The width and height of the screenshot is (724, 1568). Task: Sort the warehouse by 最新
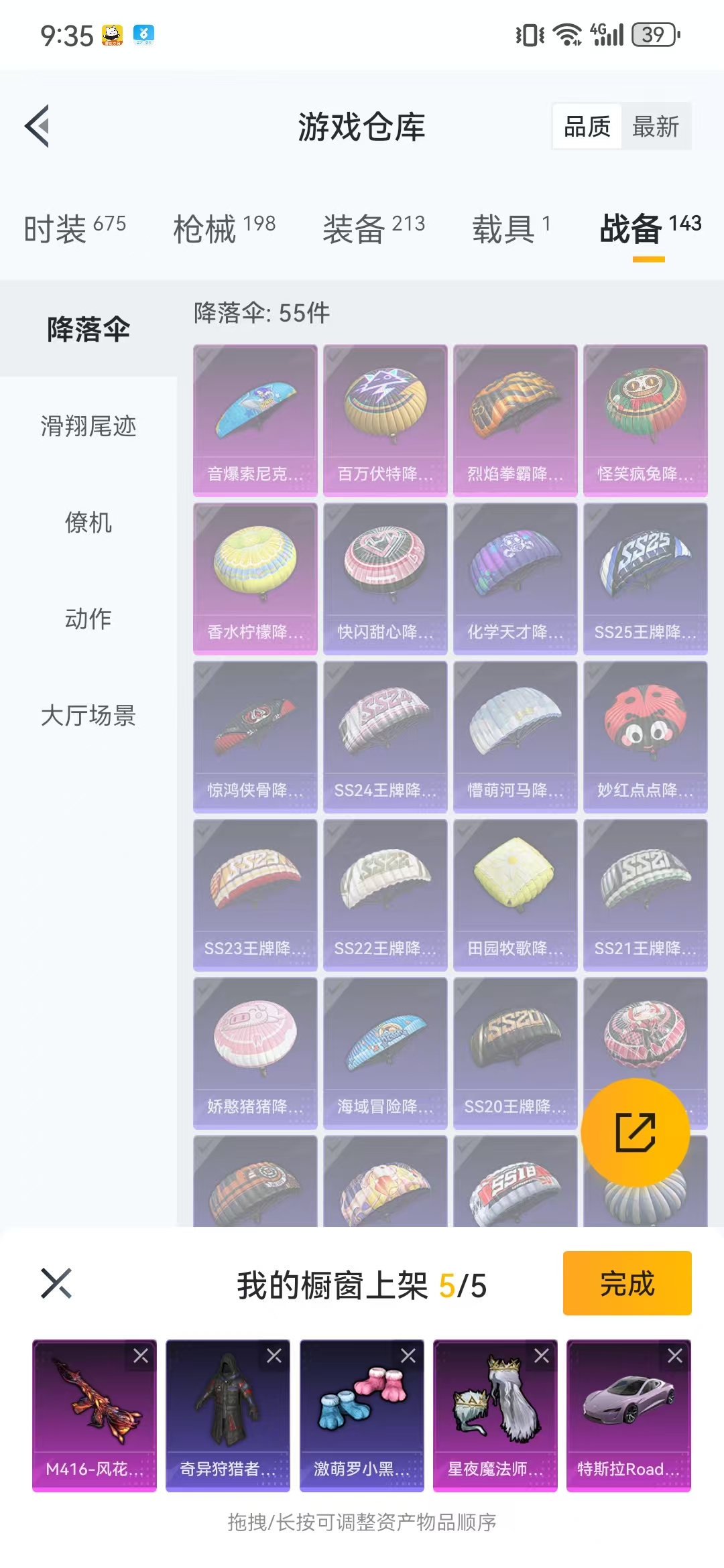(655, 126)
